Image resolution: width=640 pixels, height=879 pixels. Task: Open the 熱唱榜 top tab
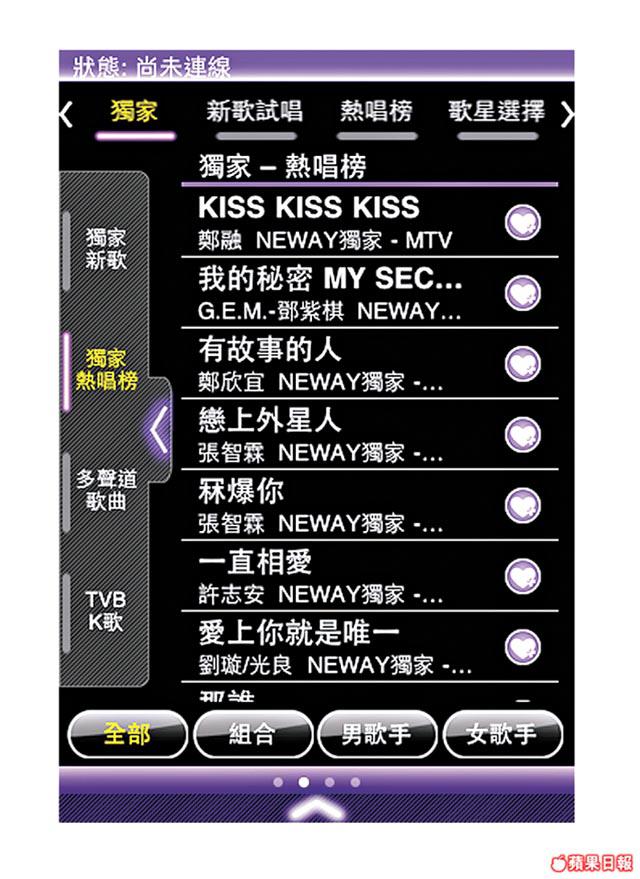pyautogui.click(x=376, y=112)
